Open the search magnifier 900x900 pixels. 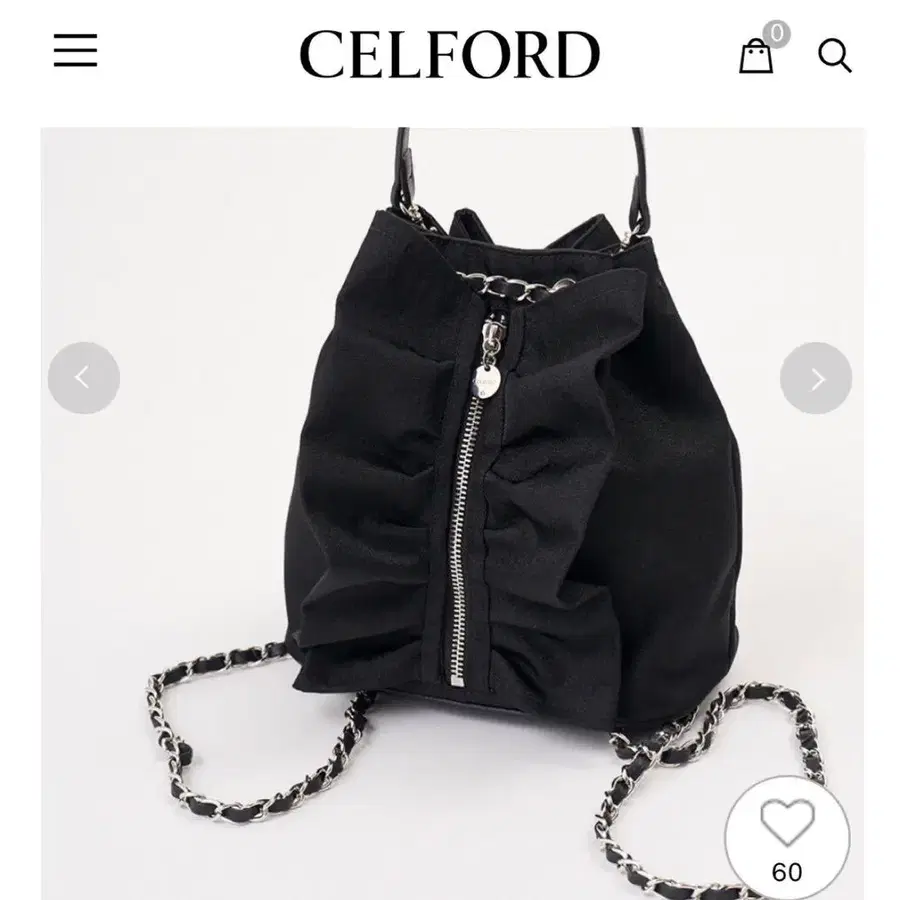(x=834, y=56)
